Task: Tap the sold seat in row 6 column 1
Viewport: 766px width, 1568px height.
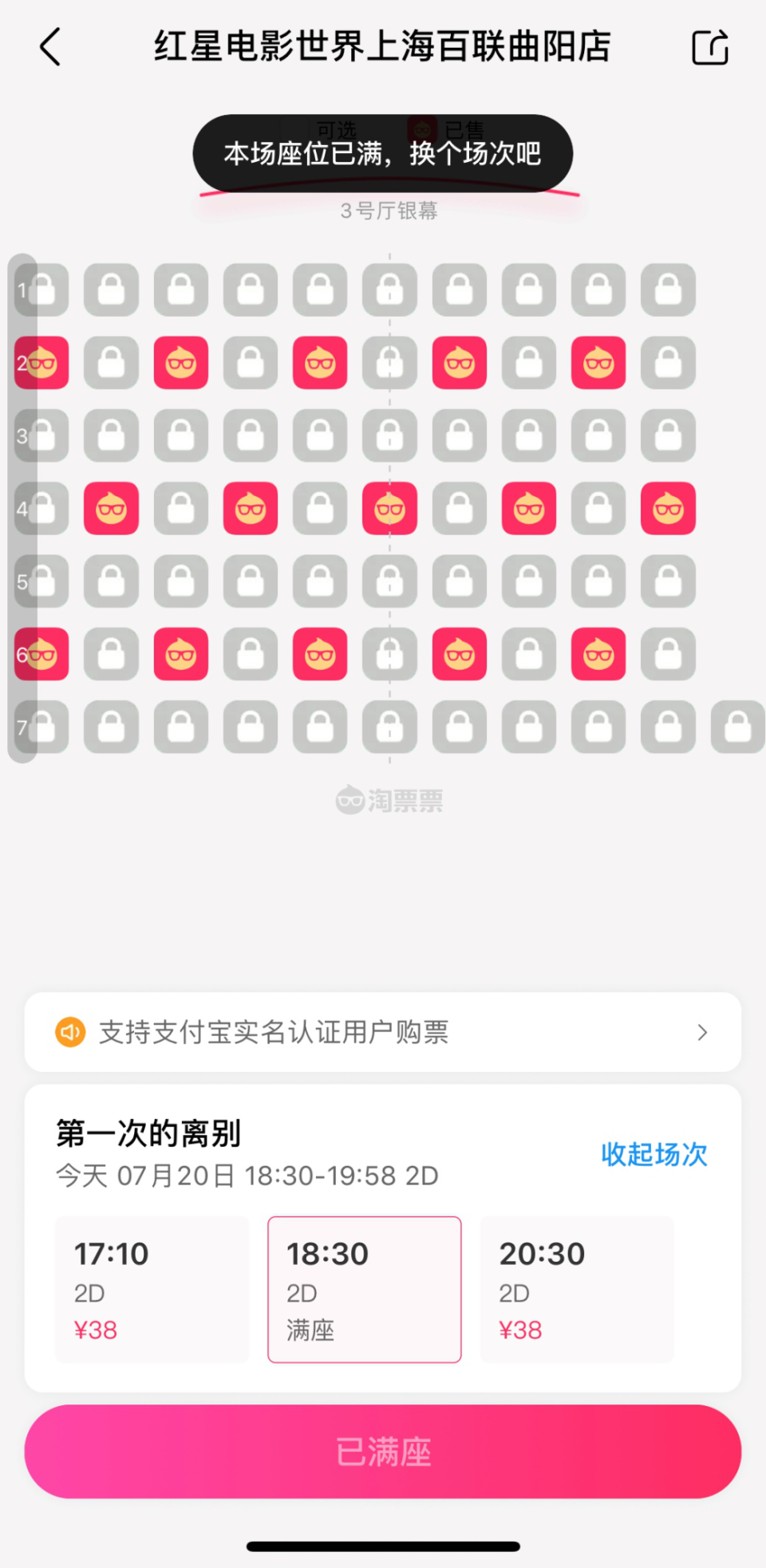Action: click(41, 654)
